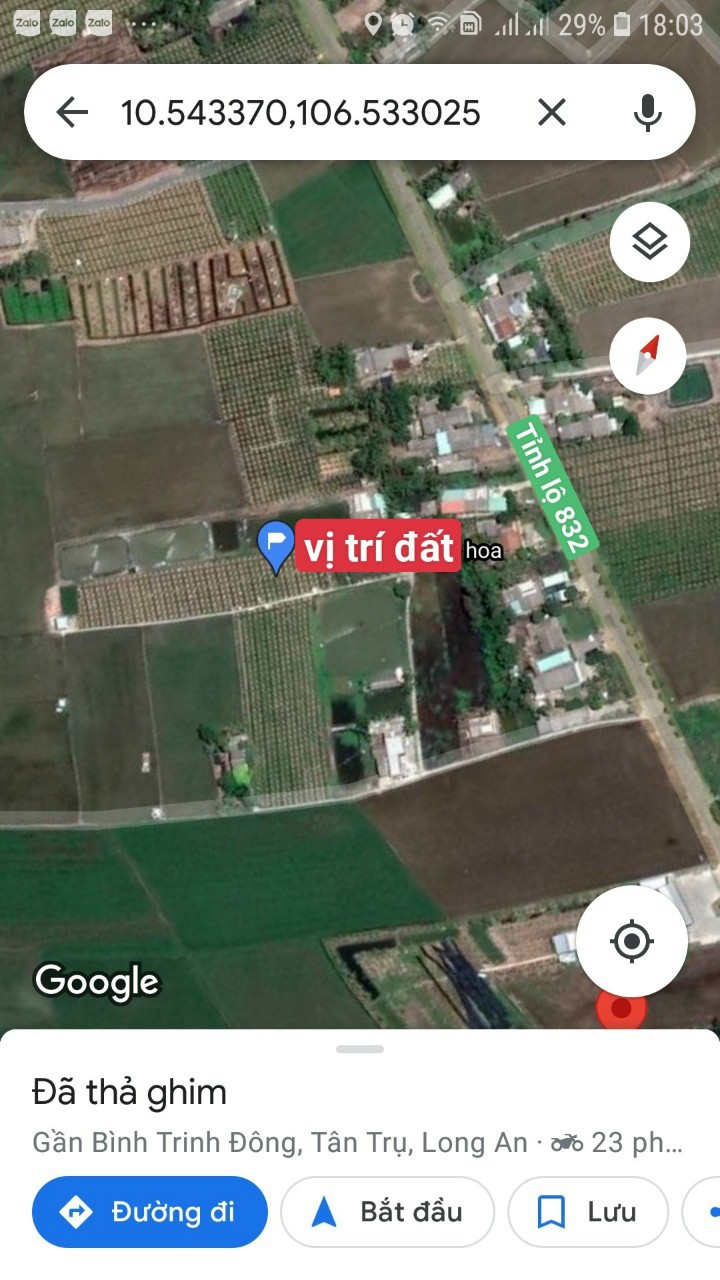720x1280 pixels.
Task: Select the blue flag pin on the map
Action: pos(276,547)
